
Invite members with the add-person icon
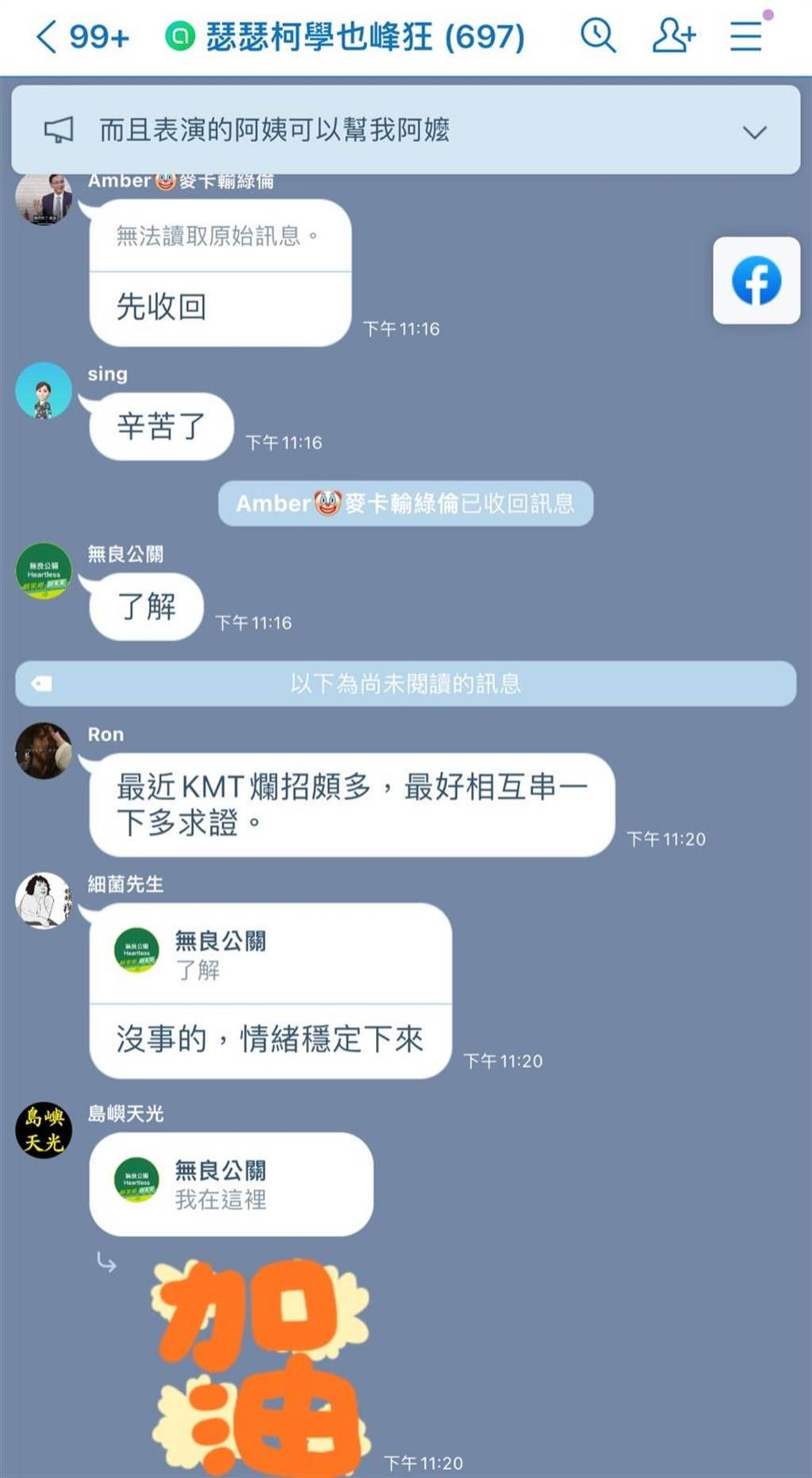pos(673,36)
